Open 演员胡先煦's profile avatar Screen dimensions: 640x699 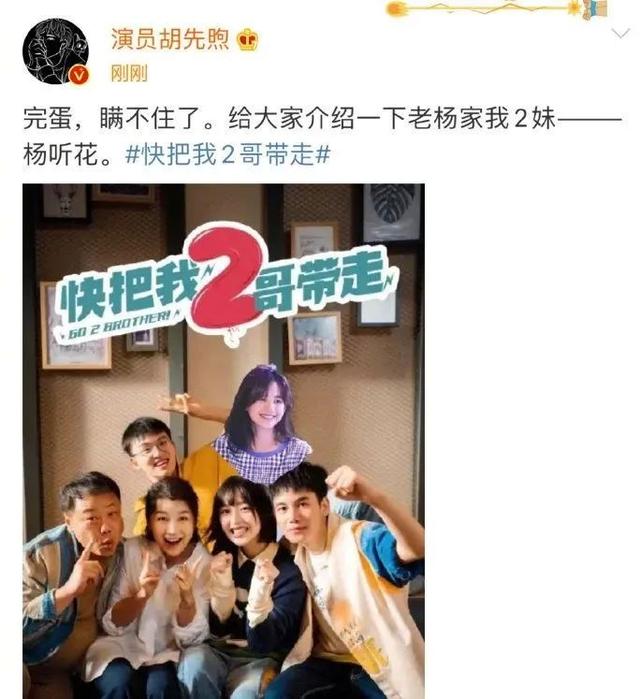56,52
